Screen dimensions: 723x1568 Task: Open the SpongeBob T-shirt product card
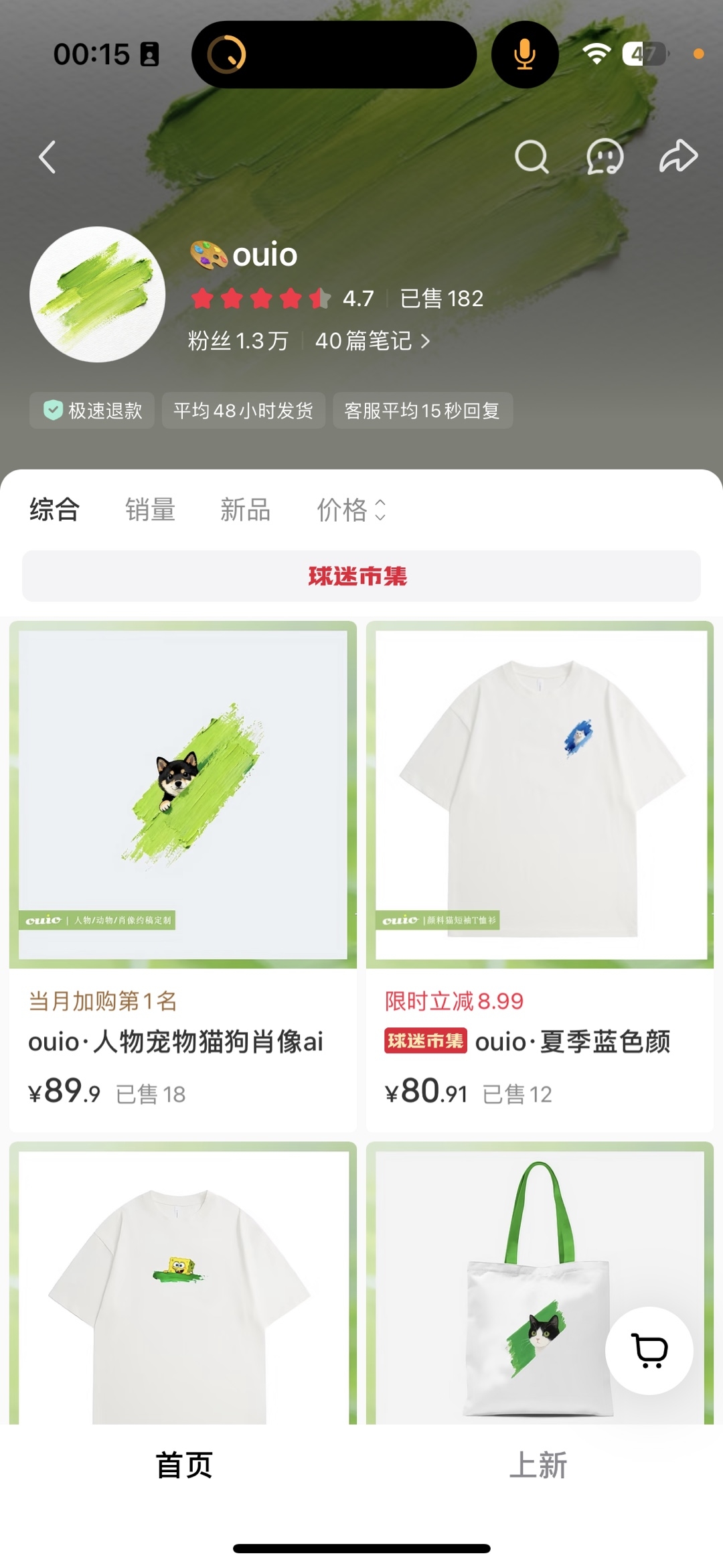(183, 1283)
